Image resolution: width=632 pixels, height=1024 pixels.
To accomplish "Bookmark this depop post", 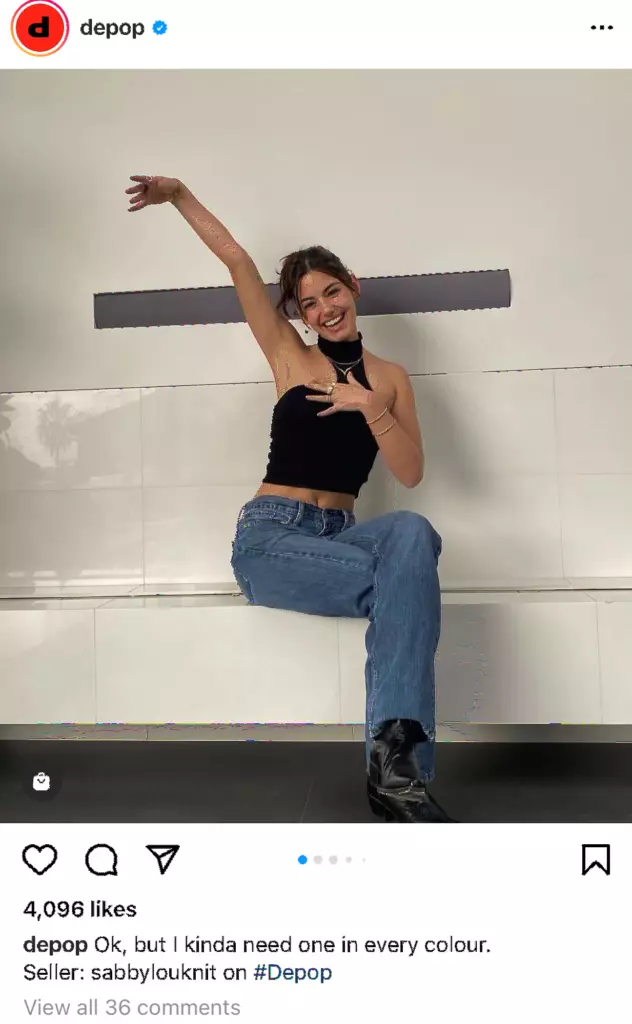I will pos(595,859).
